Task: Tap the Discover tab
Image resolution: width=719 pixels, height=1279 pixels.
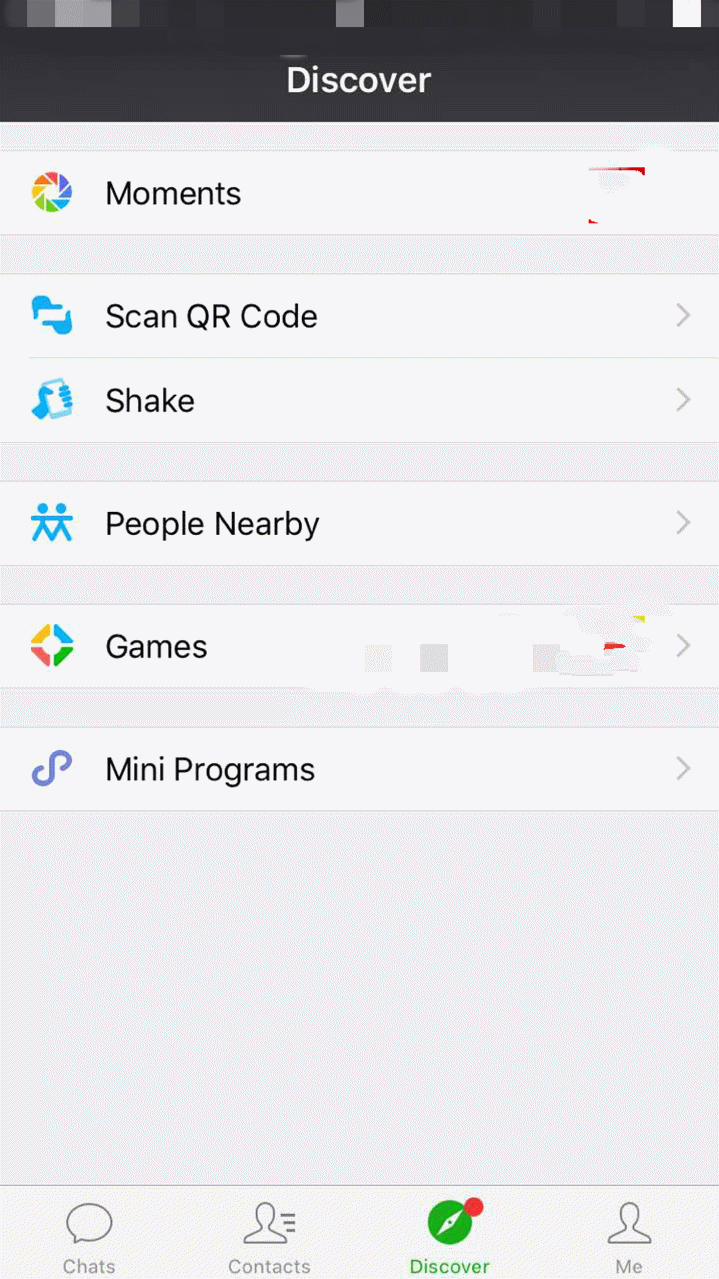Action: (x=449, y=1238)
